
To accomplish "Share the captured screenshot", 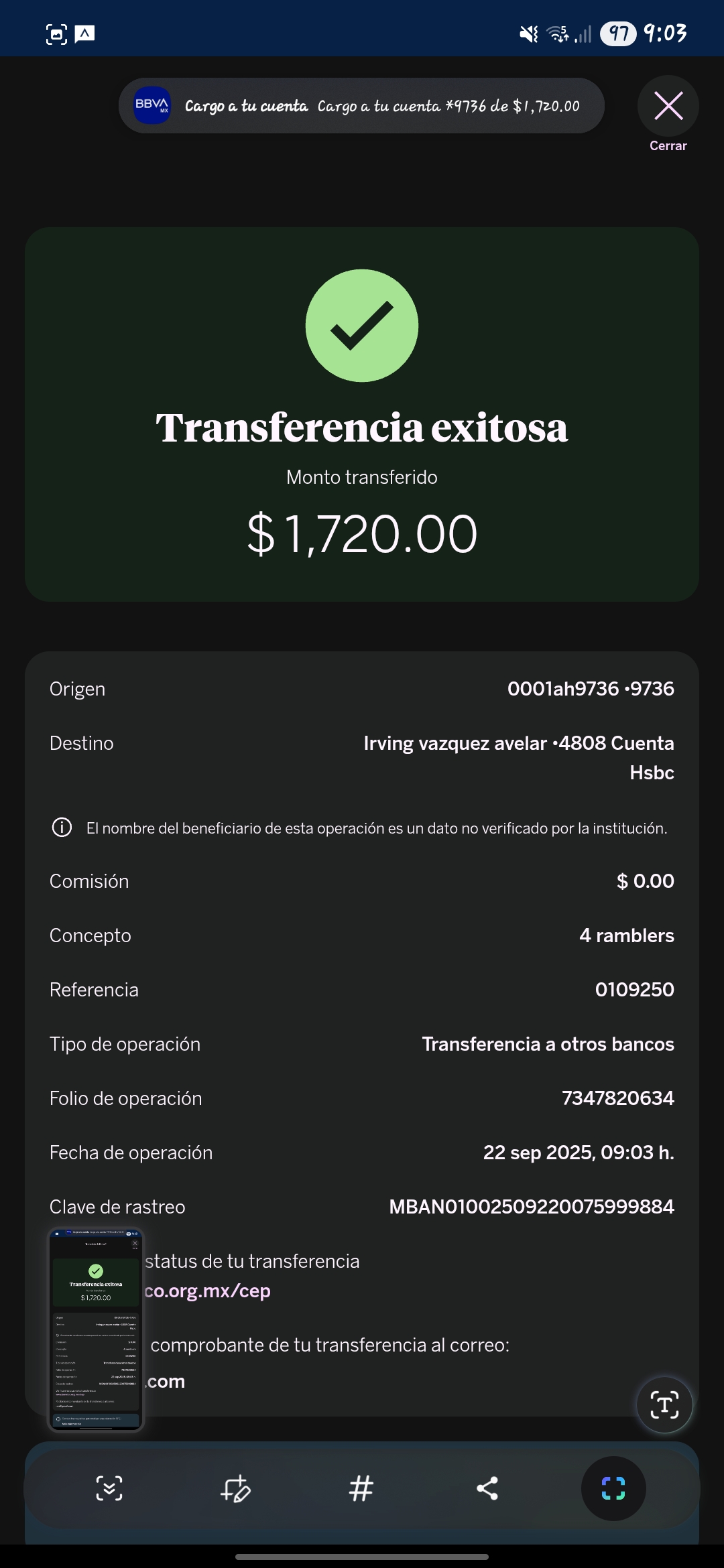I will (x=487, y=1488).
